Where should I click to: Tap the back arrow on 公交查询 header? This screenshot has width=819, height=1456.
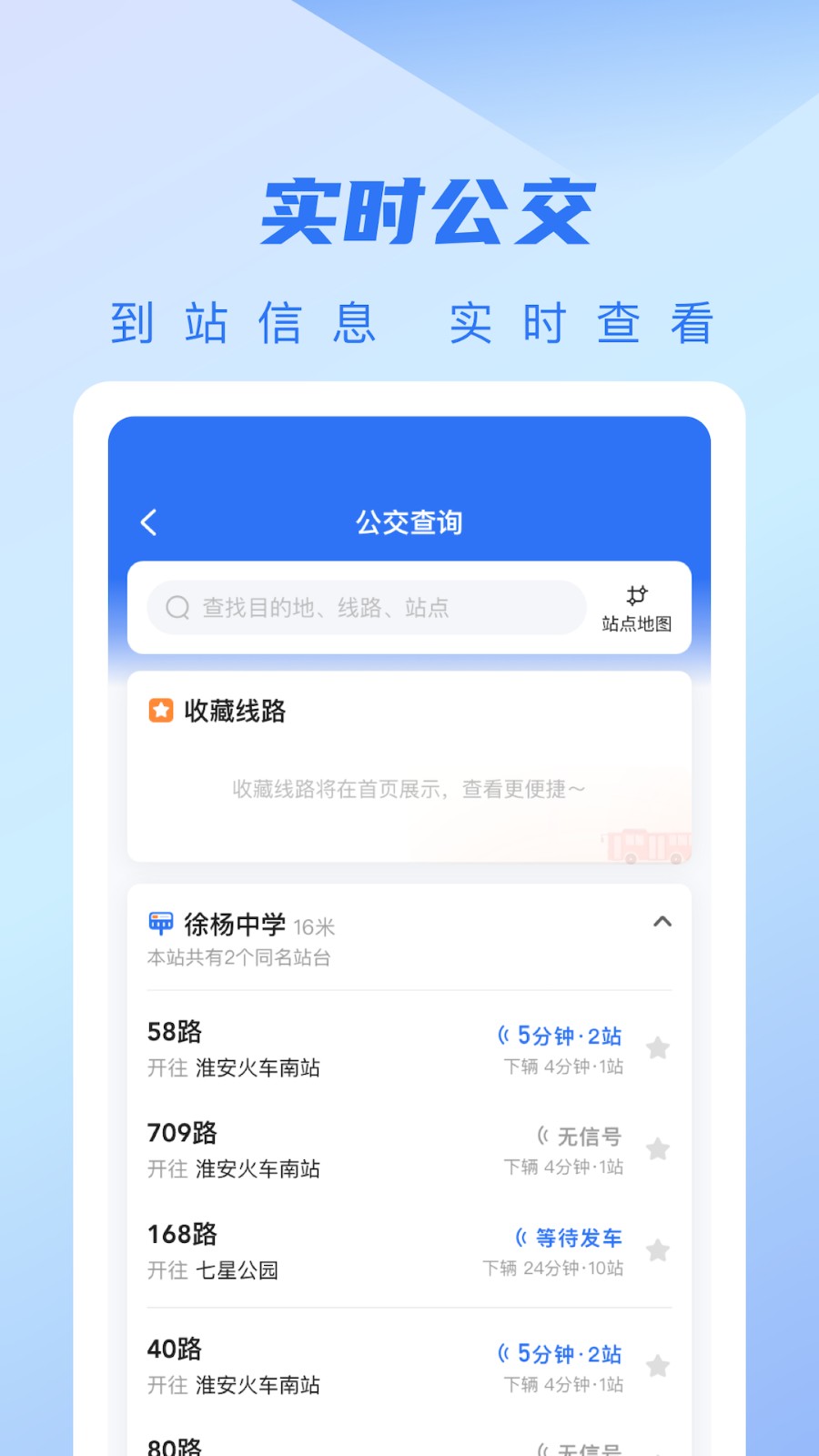pos(149,521)
